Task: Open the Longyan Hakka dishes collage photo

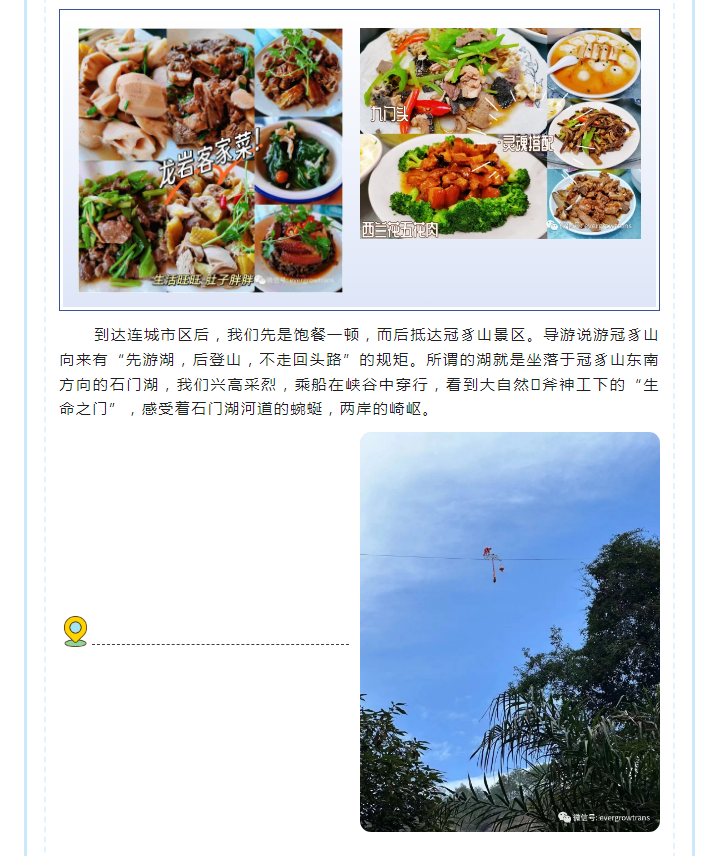Action: tap(210, 160)
